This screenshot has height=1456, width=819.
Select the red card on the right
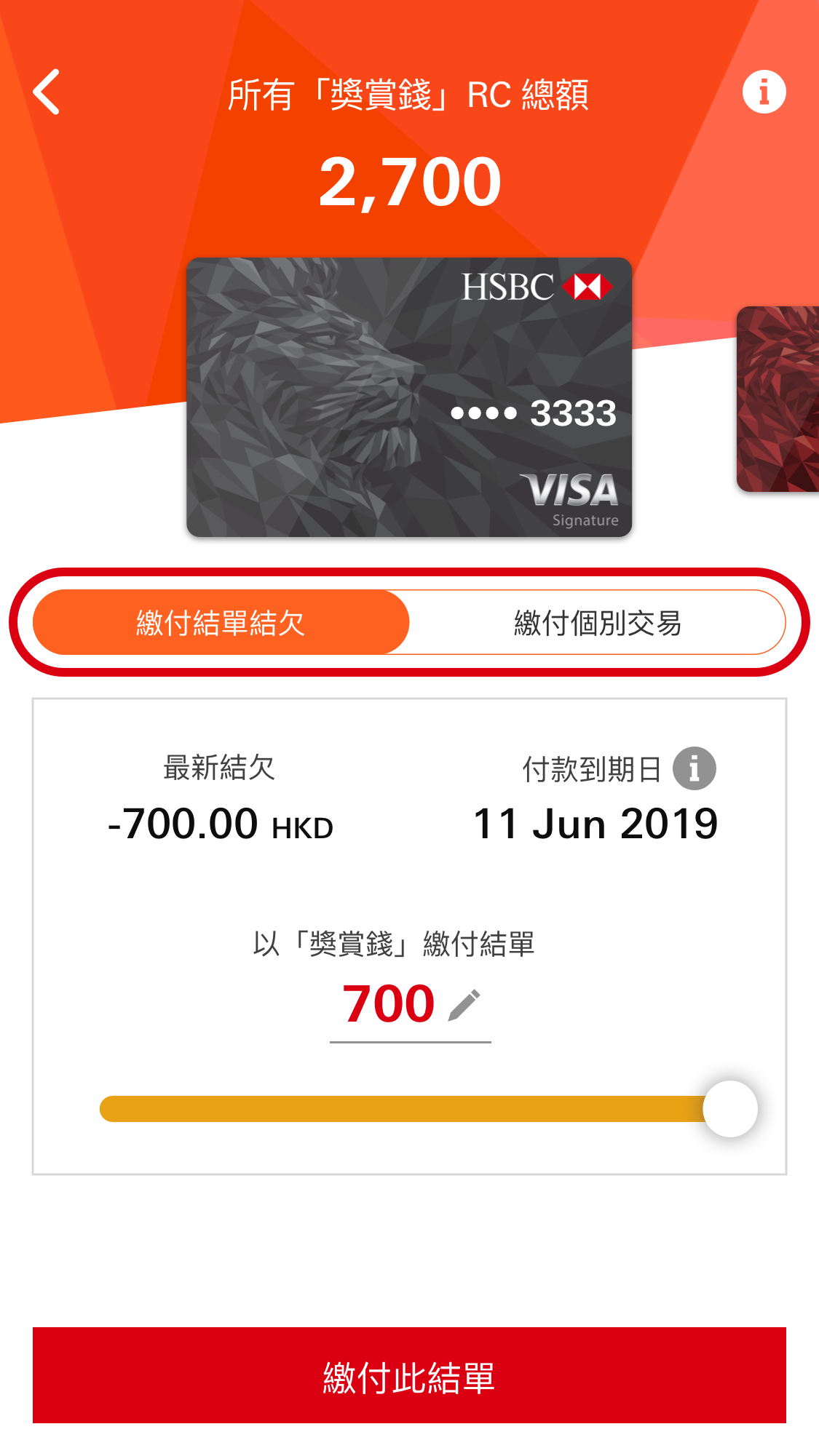tap(778, 399)
